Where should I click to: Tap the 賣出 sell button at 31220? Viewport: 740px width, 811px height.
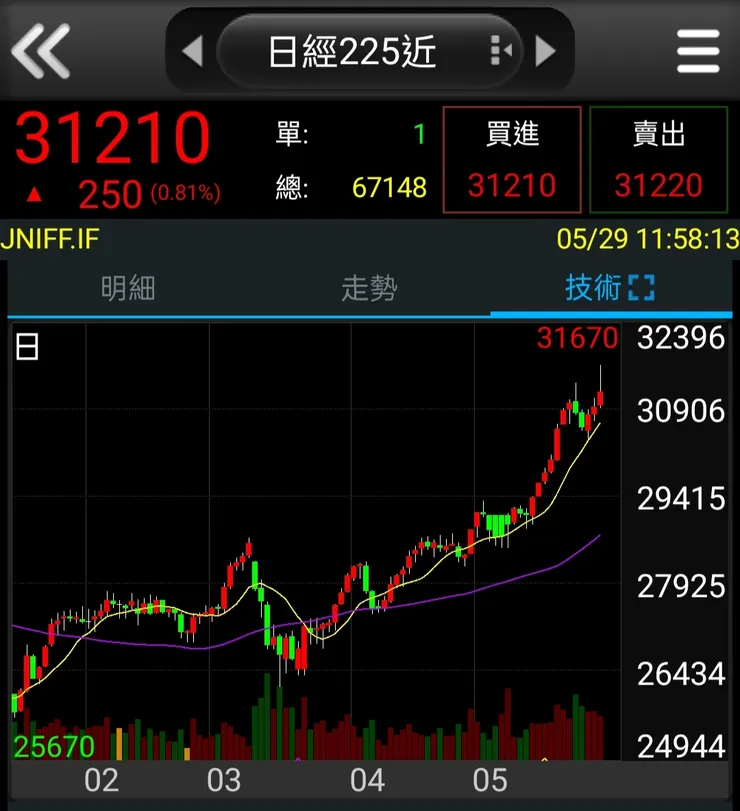click(x=658, y=160)
